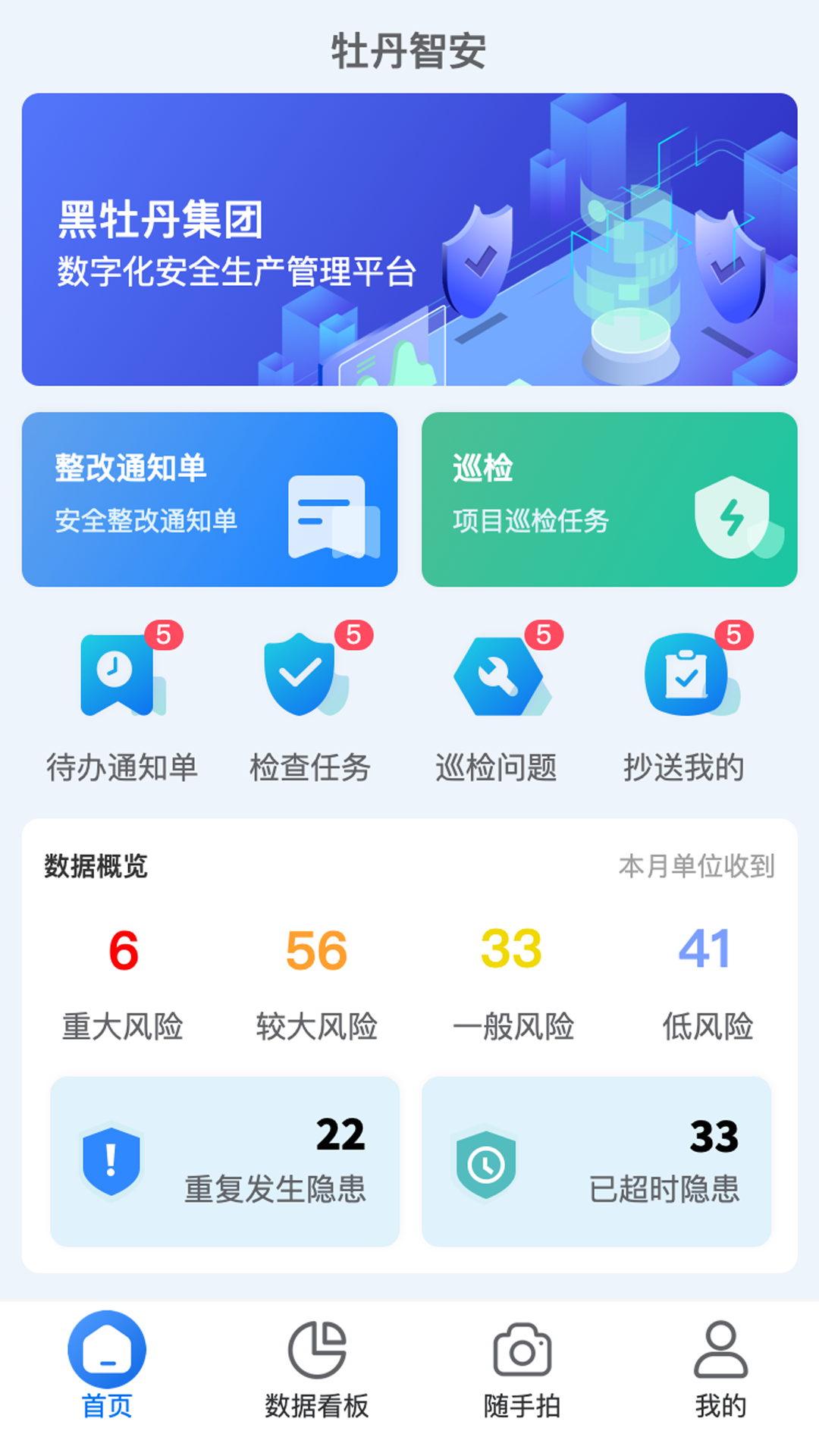Click the 重复发生隐患 warning shield icon

click(110, 1160)
